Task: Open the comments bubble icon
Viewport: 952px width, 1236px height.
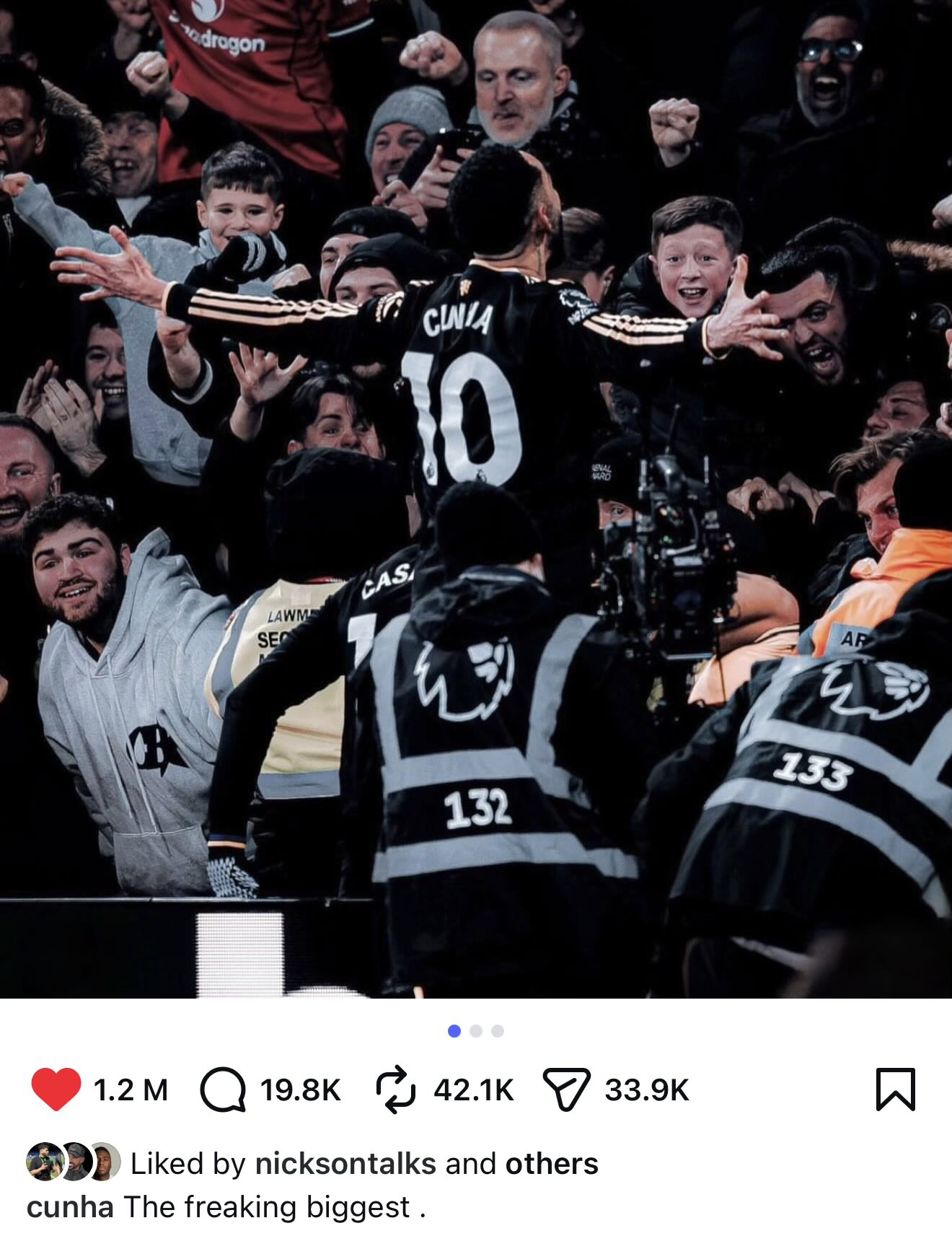Action: click(223, 1090)
